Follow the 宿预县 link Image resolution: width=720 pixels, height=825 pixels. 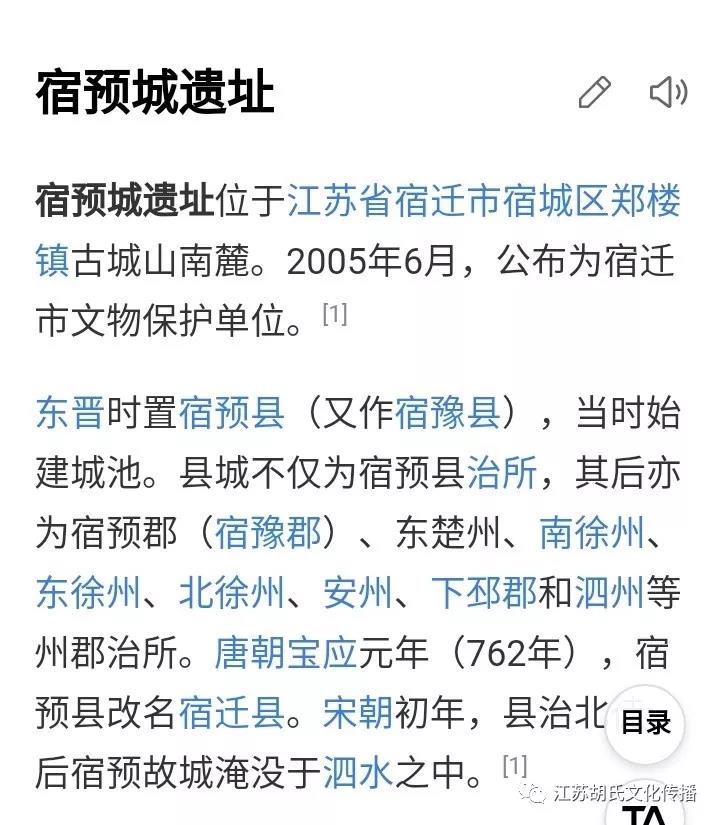(x=232, y=412)
